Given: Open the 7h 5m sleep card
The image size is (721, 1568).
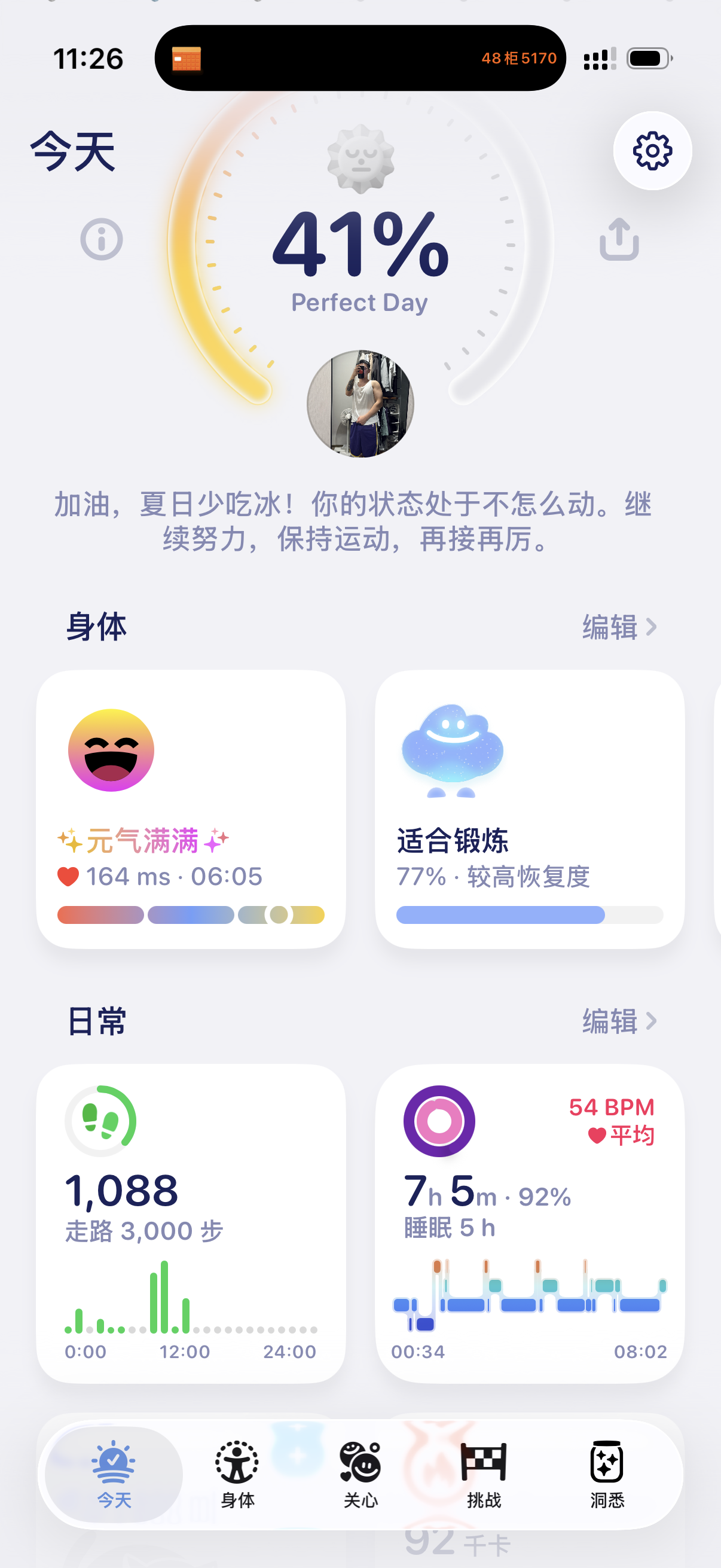Looking at the screenshot, I should coord(529,1224).
